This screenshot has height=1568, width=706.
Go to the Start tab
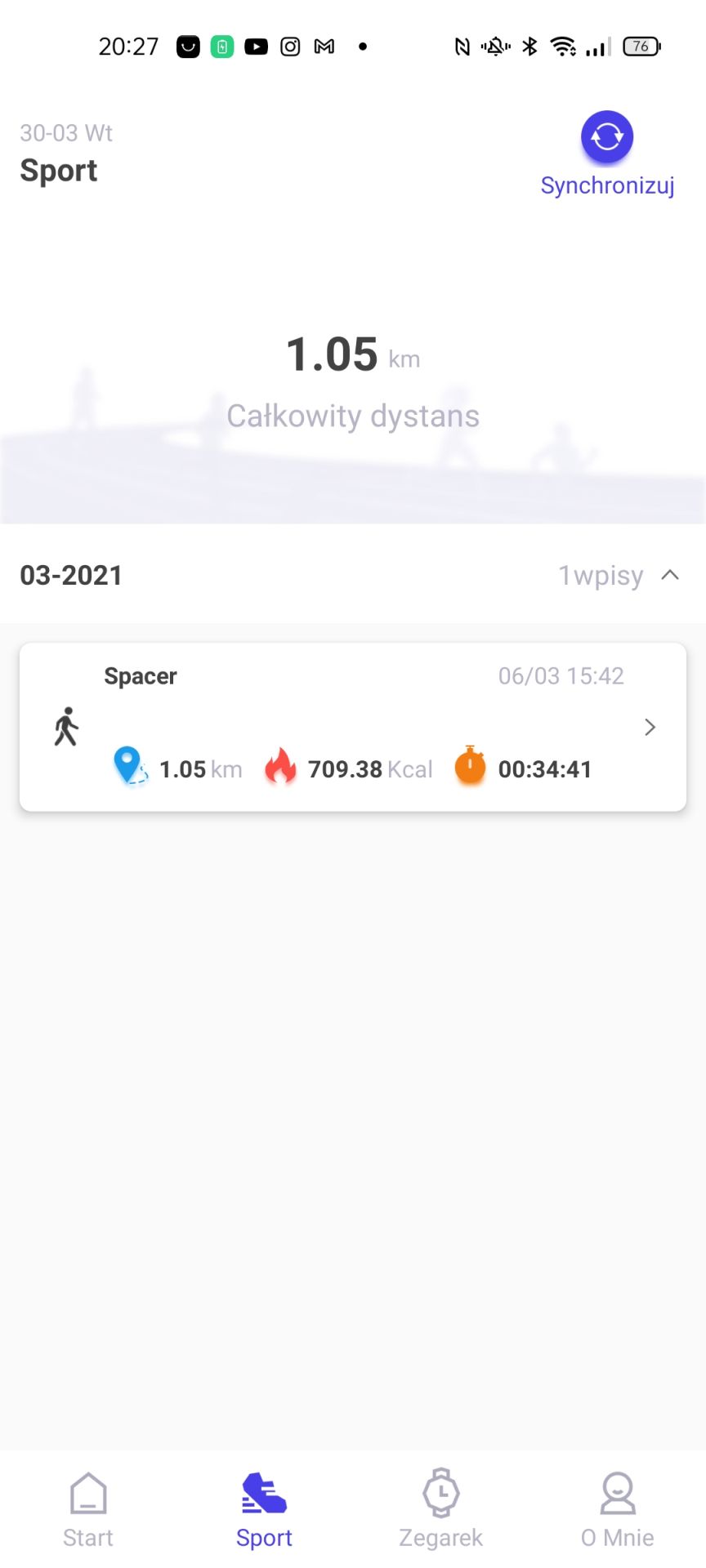pos(88,1511)
